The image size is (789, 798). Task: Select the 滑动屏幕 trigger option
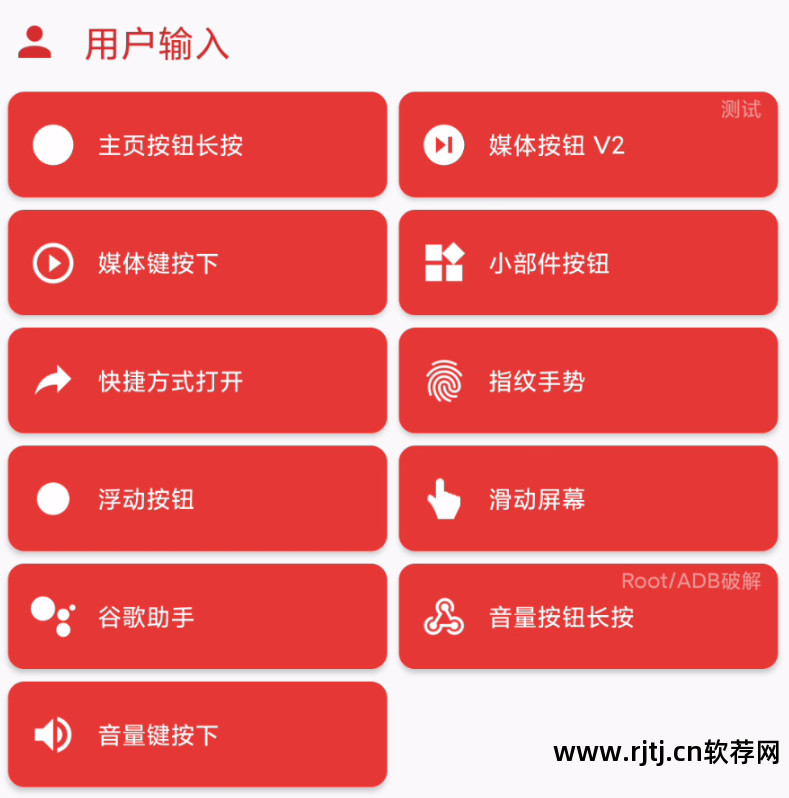click(x=588, y=498)
